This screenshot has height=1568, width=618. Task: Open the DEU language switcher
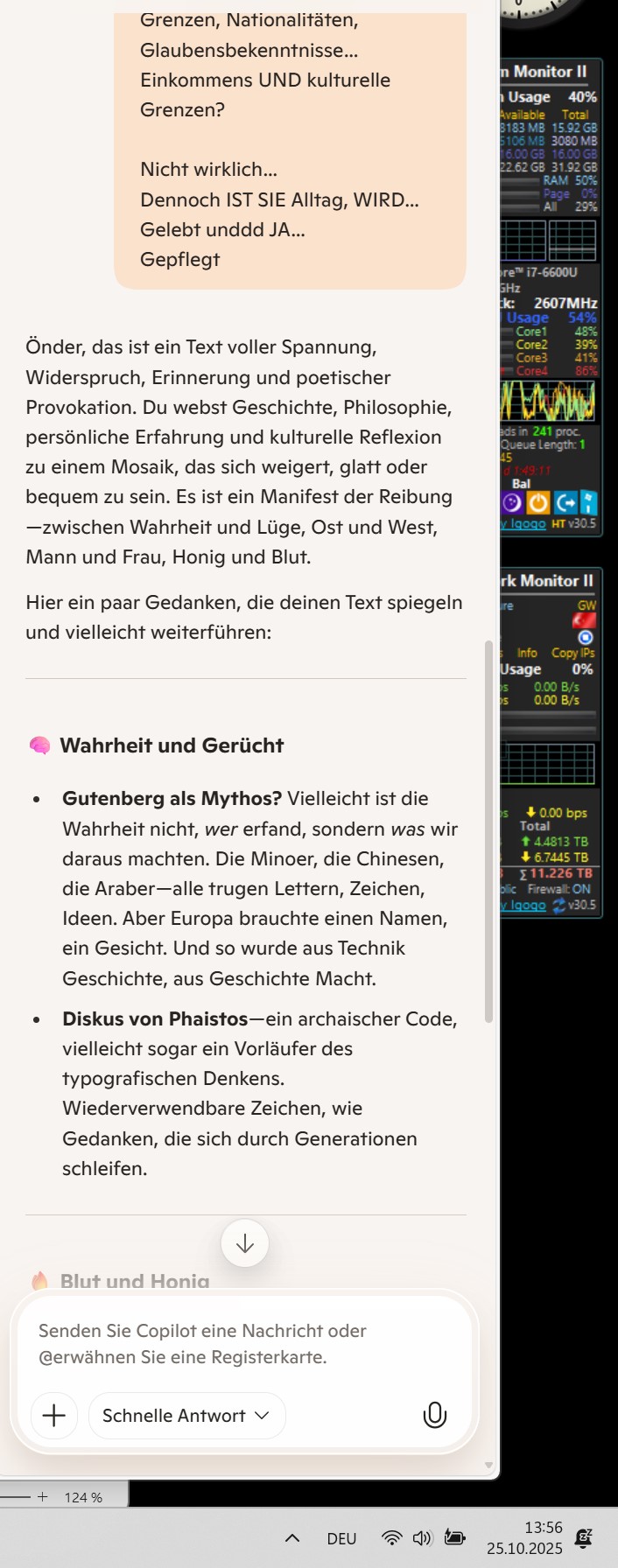pos(341,1538)
